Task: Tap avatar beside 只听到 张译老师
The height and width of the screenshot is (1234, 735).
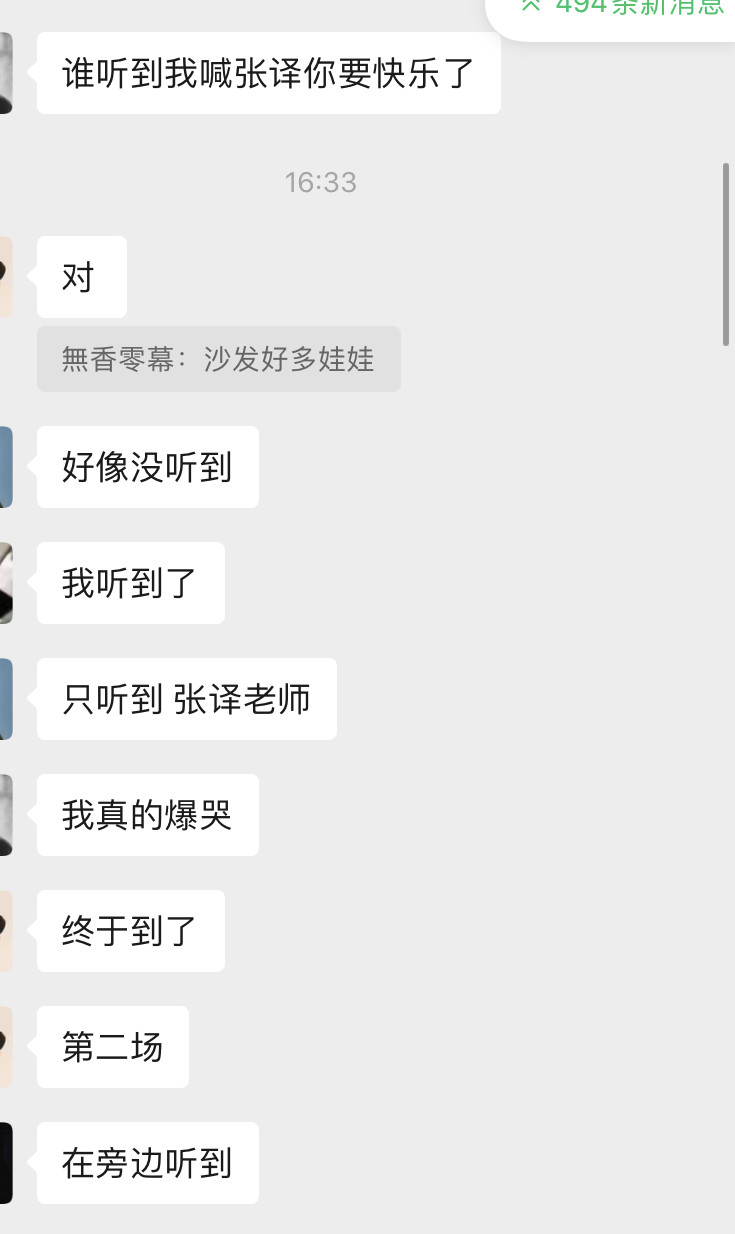Action: 6,699
